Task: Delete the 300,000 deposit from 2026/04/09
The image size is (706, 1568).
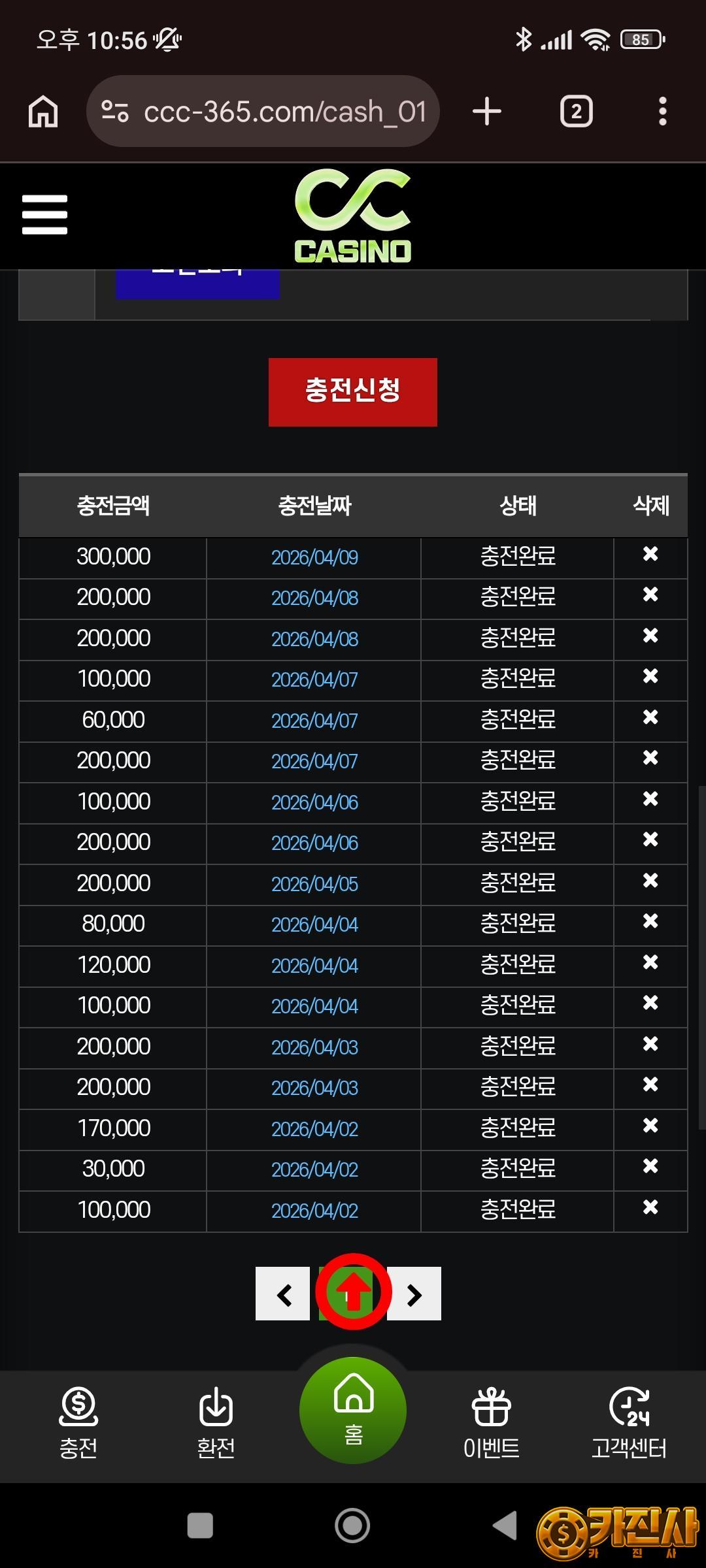Action: point(650,555)
